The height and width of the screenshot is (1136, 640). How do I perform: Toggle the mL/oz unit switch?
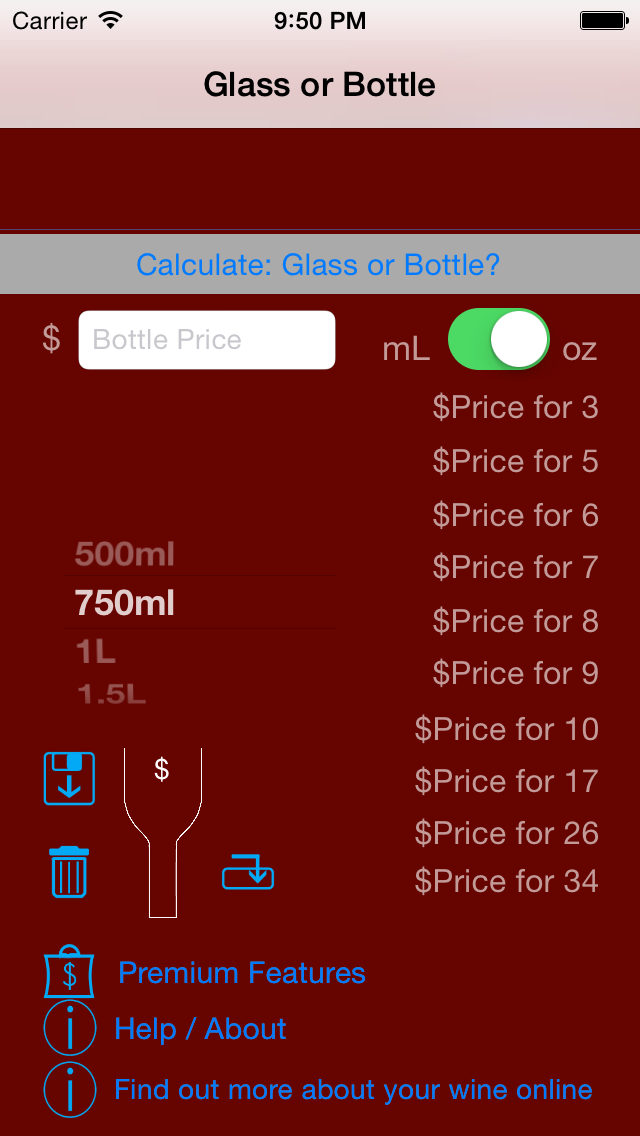[499, 339]
